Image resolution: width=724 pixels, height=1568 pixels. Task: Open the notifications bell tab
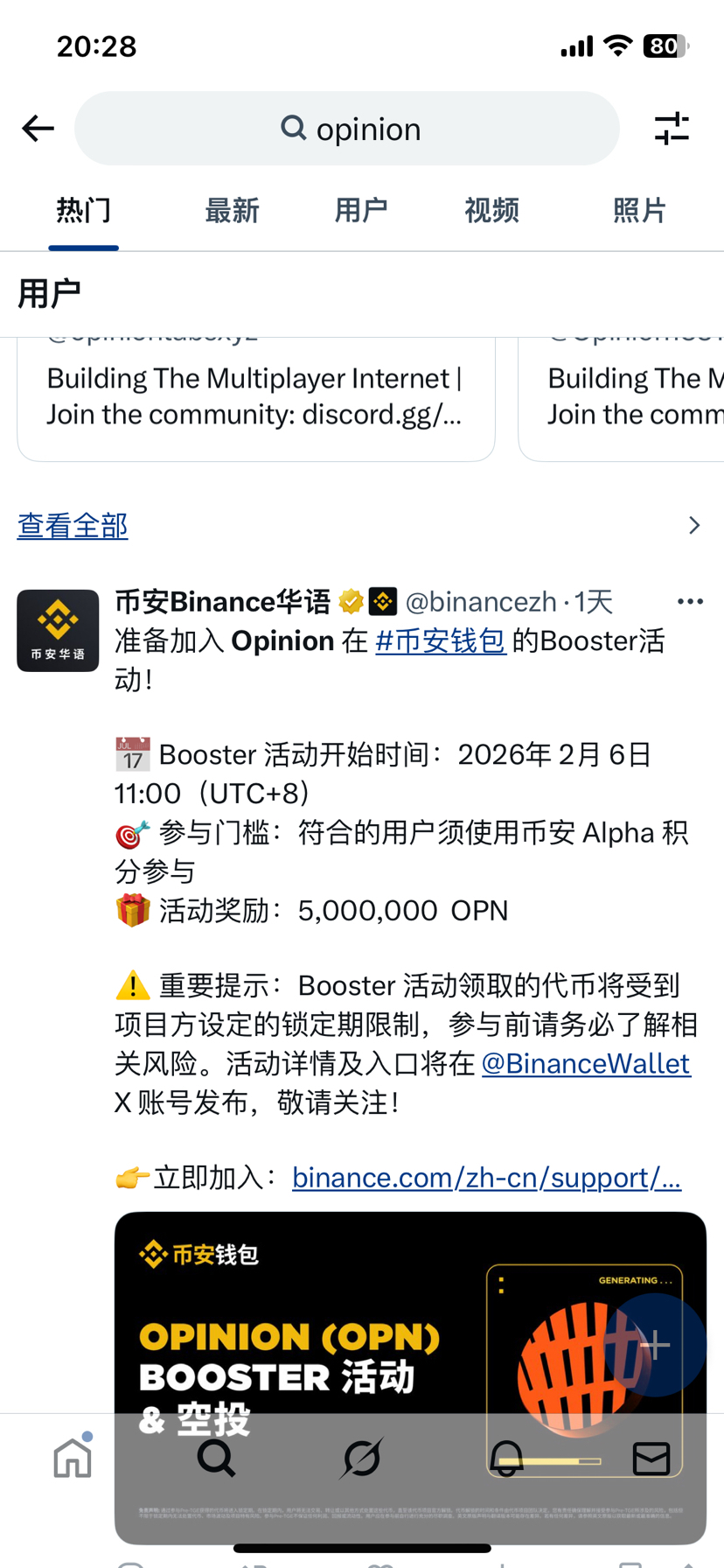click(x=506, y=1458)
